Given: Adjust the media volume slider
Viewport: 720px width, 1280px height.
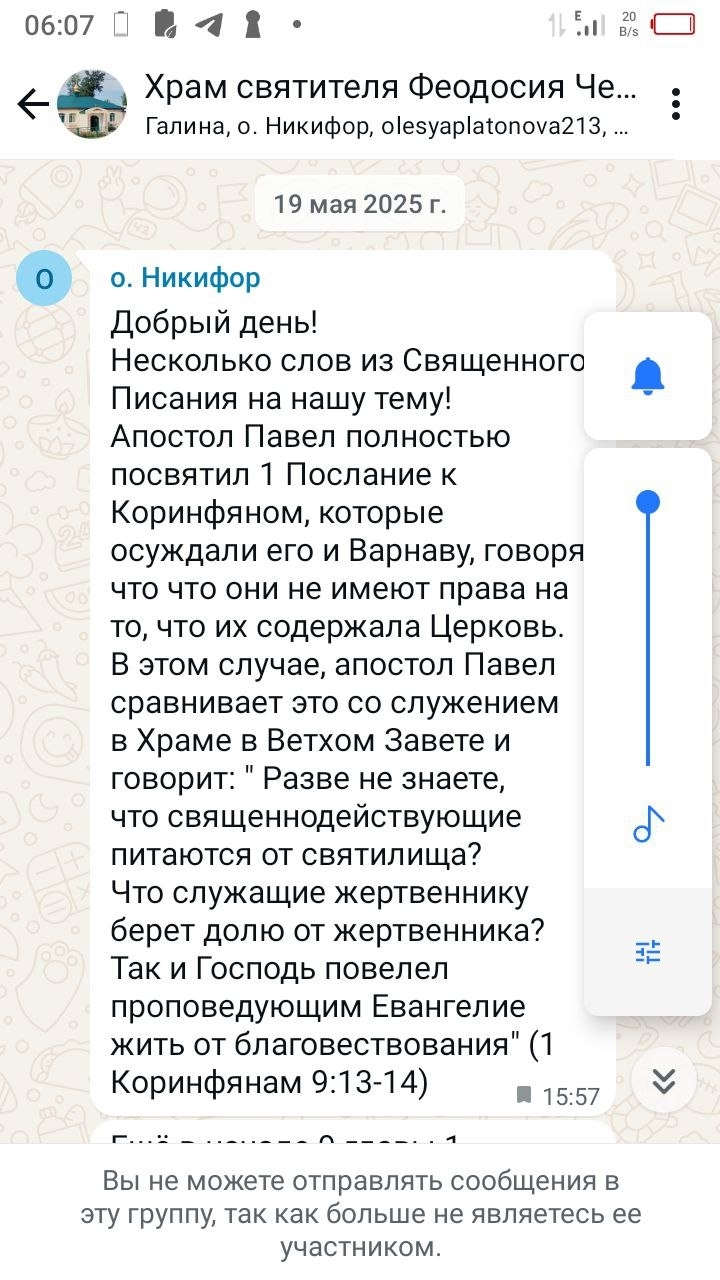Looking at the screenshot, I should point(648,502).
